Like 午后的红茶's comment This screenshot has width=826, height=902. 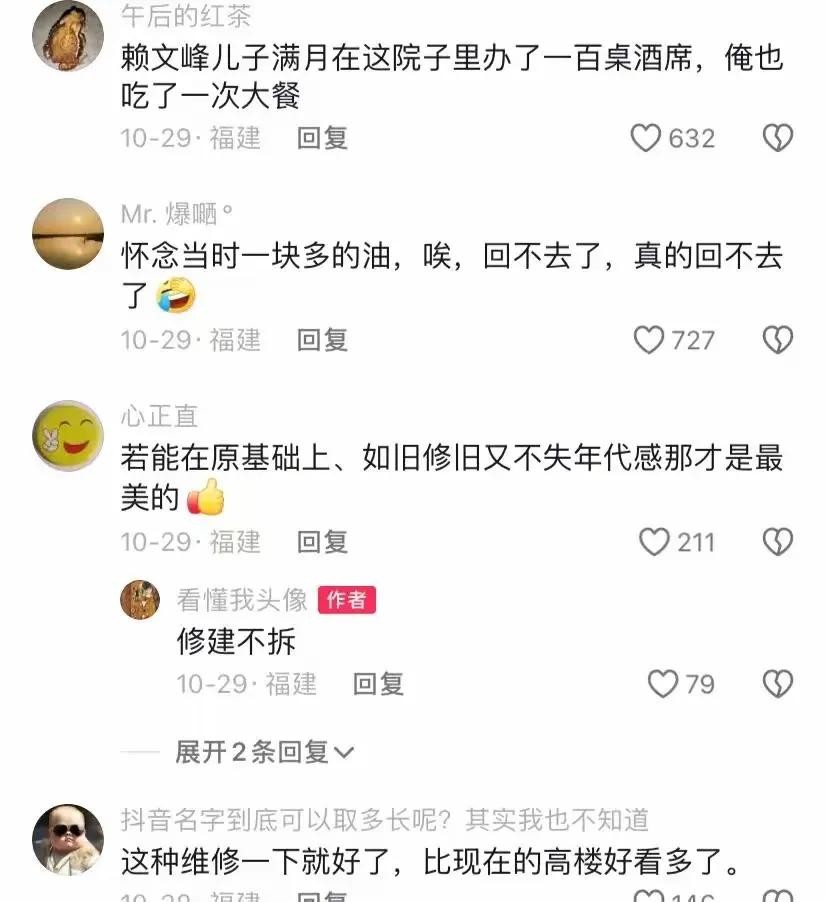[x=647, y=138]
